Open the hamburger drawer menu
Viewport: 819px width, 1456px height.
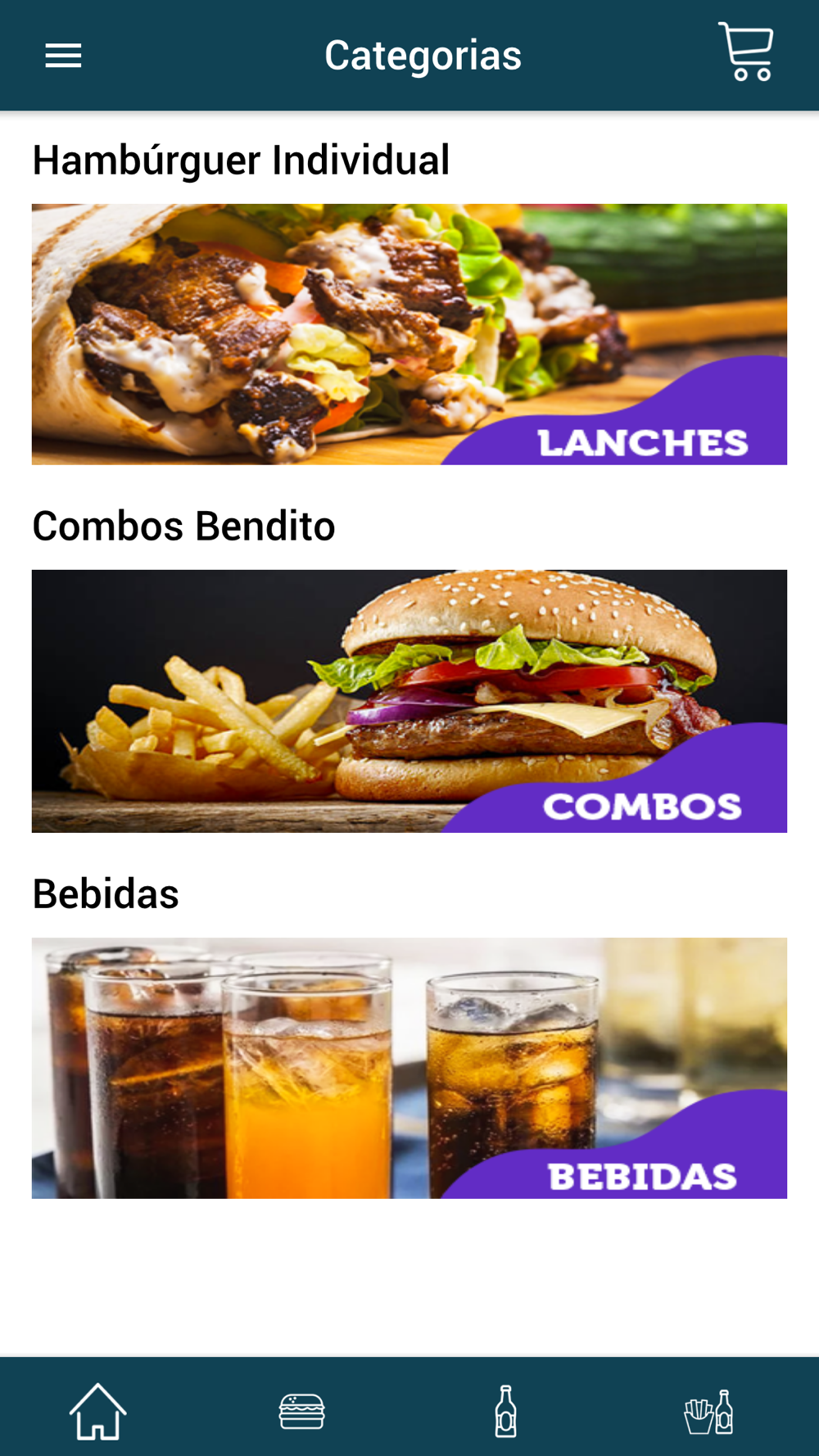(63, 56)
